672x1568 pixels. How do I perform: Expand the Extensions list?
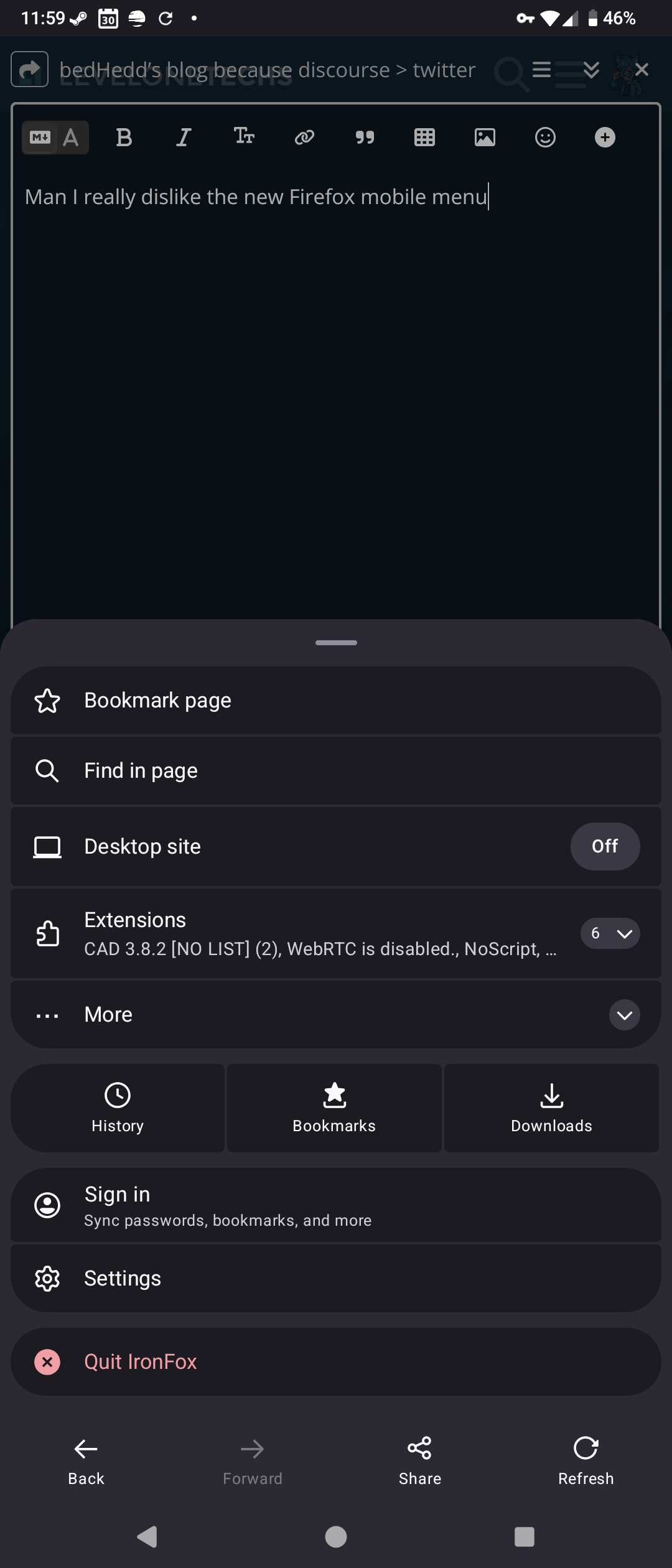pyautogui.click(x=610, y=933)
